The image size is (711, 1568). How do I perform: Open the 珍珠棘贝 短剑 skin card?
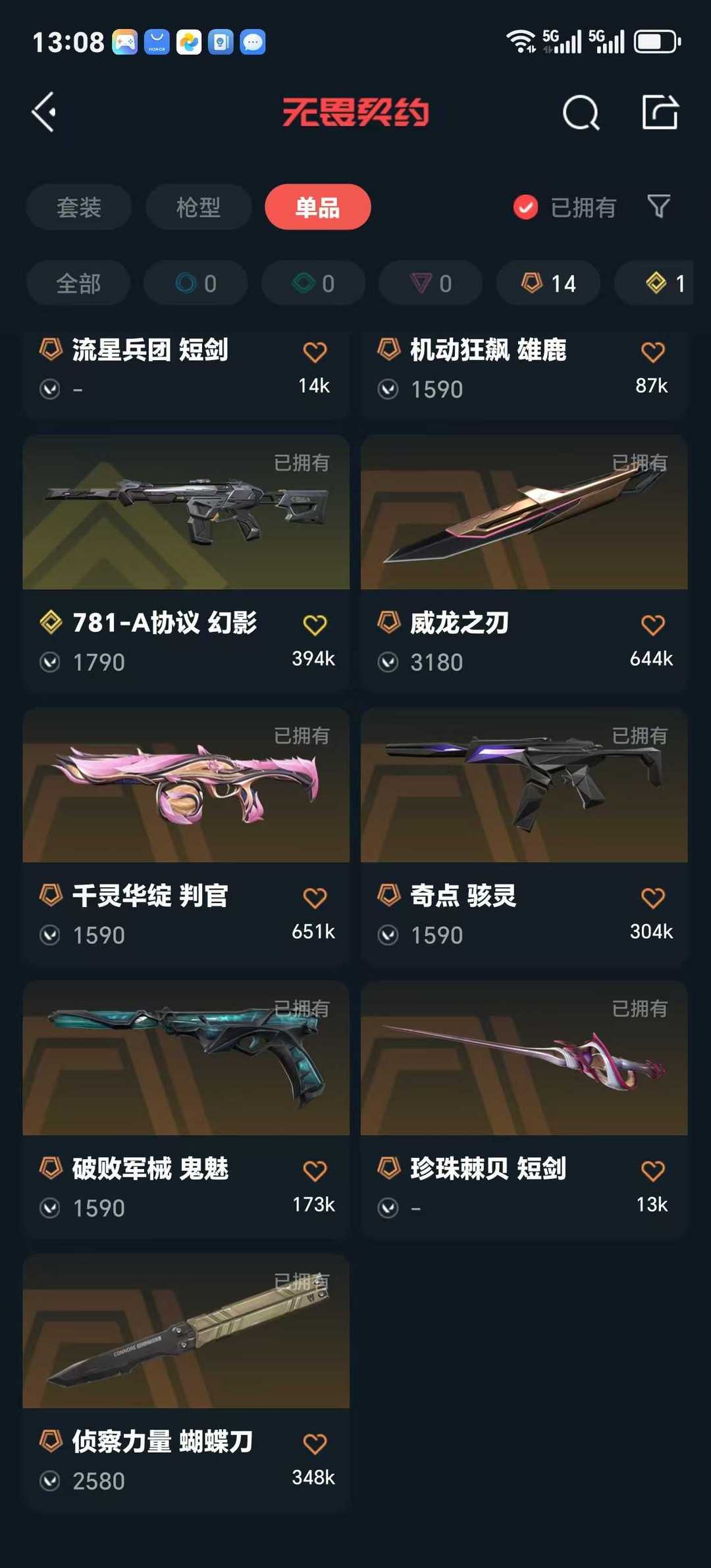[524, 1109]
